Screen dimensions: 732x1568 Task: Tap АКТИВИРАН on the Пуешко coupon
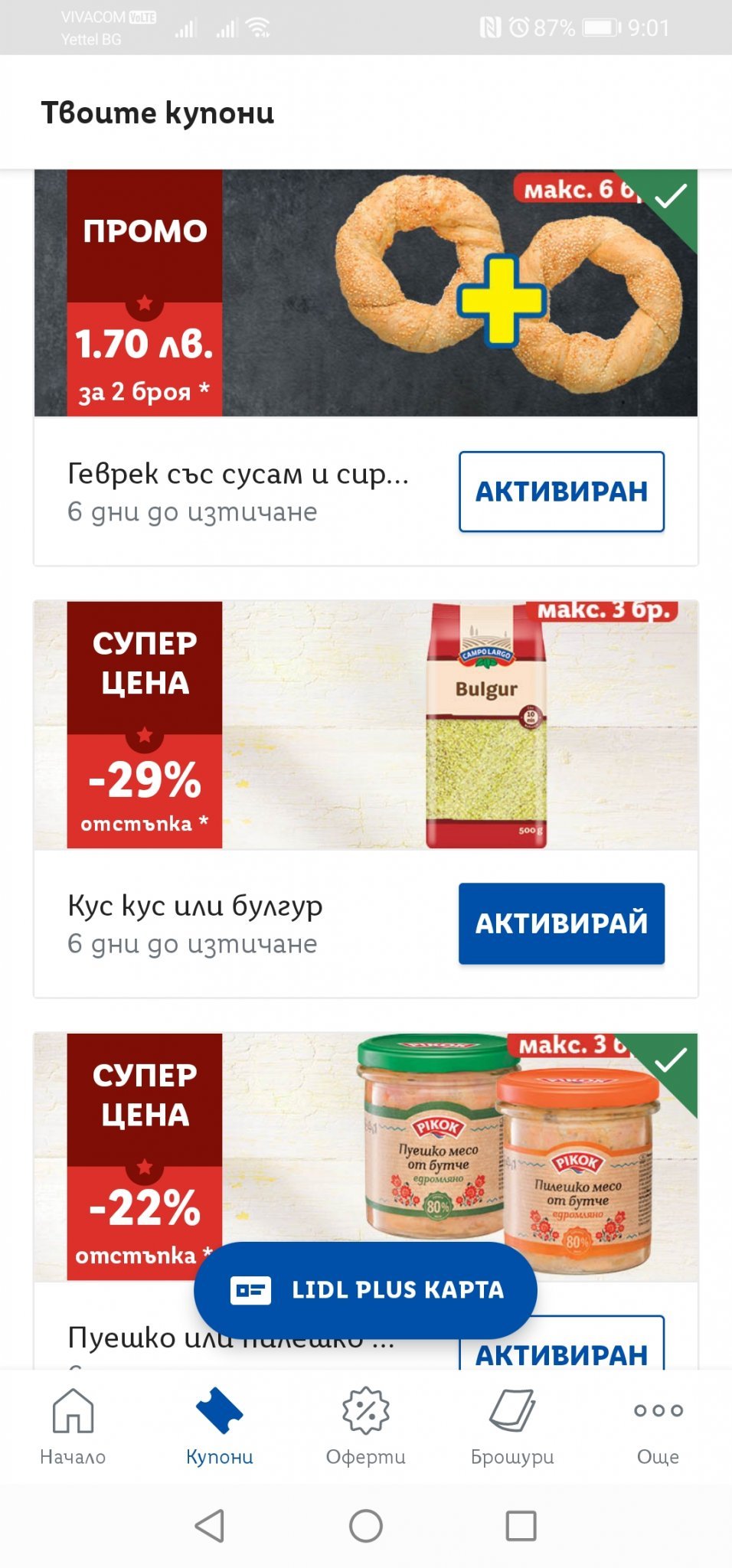[x=561, y=1351]
